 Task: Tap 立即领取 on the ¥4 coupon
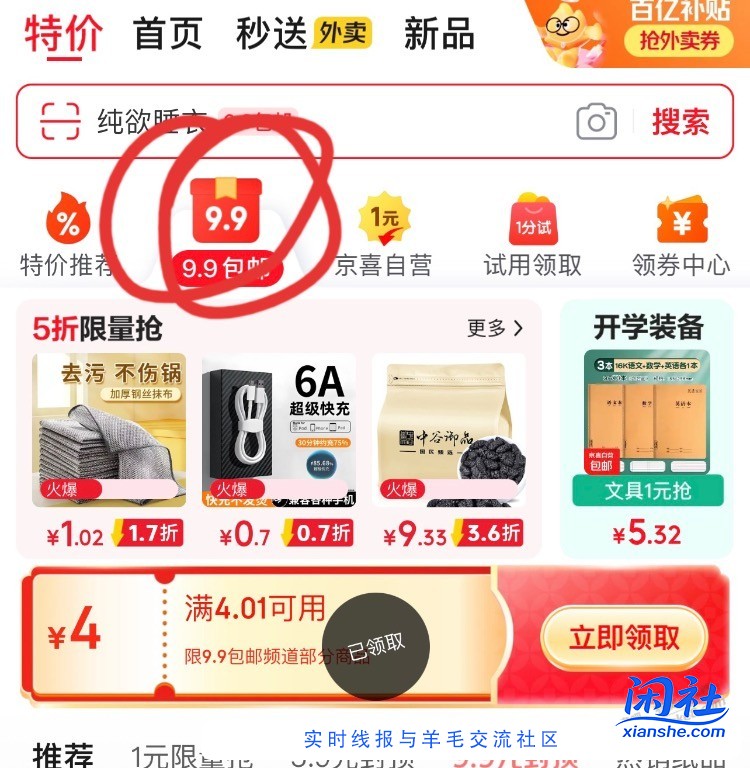click(x=625, y=637)
